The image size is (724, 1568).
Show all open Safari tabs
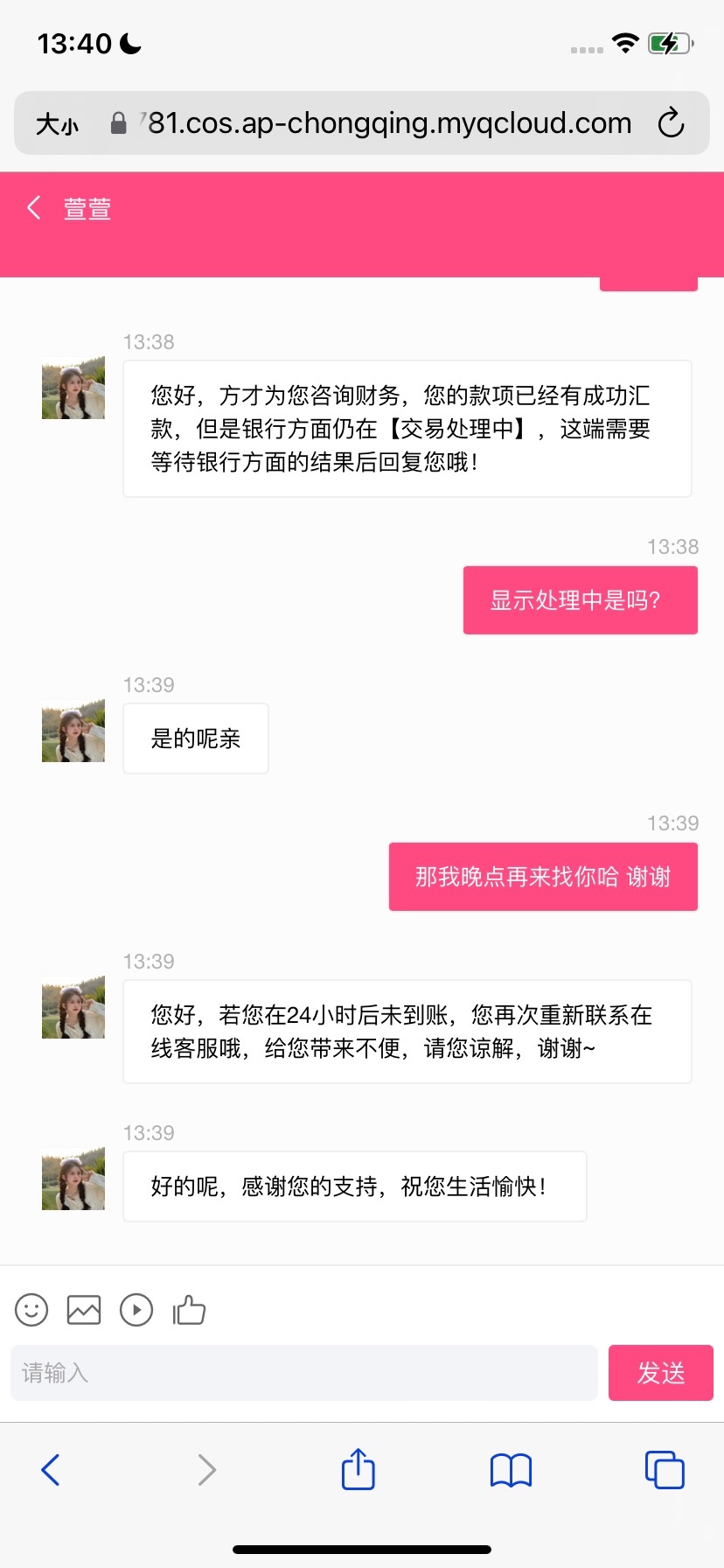coord(665,1470)
